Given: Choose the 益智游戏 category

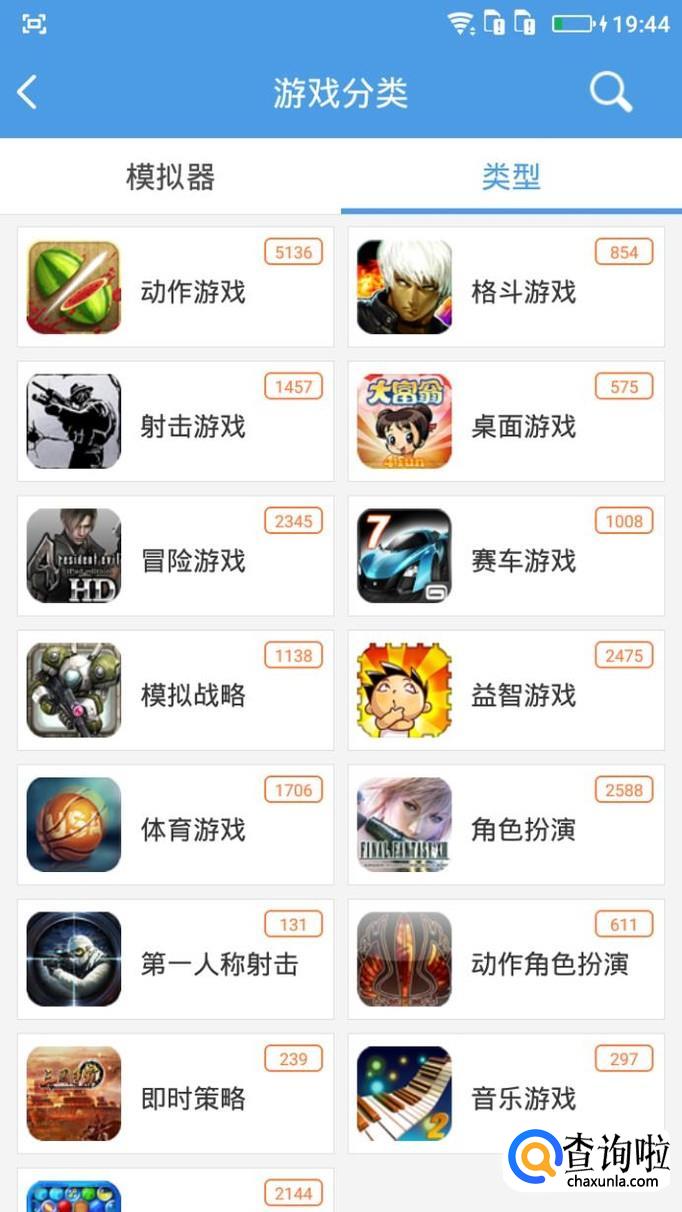Looking at the screenshot, I should click(x=506, y=691).
